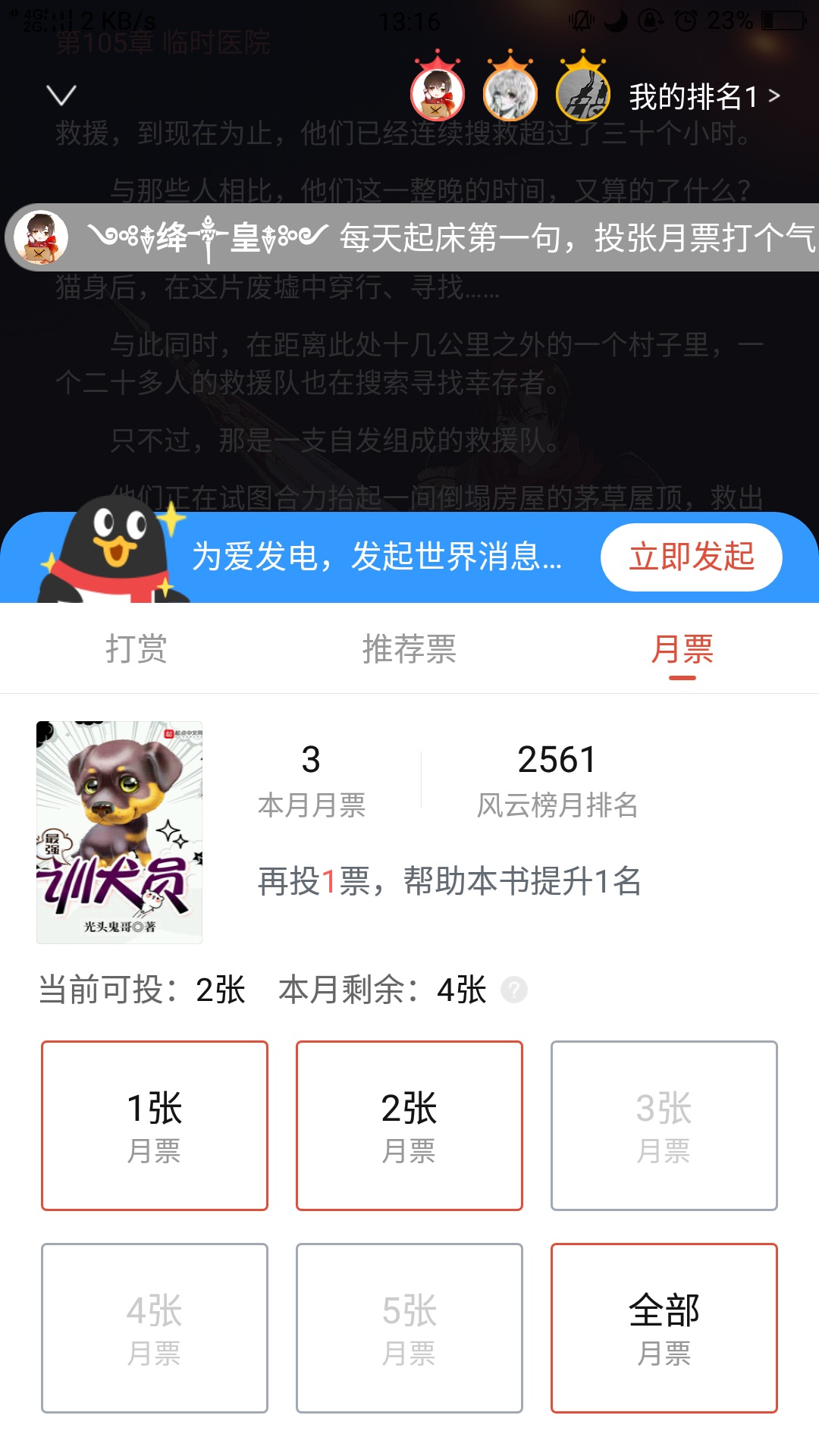Open the 训犬员 book cover
This screenshot has width=819, height=1456.
(120, 832)
